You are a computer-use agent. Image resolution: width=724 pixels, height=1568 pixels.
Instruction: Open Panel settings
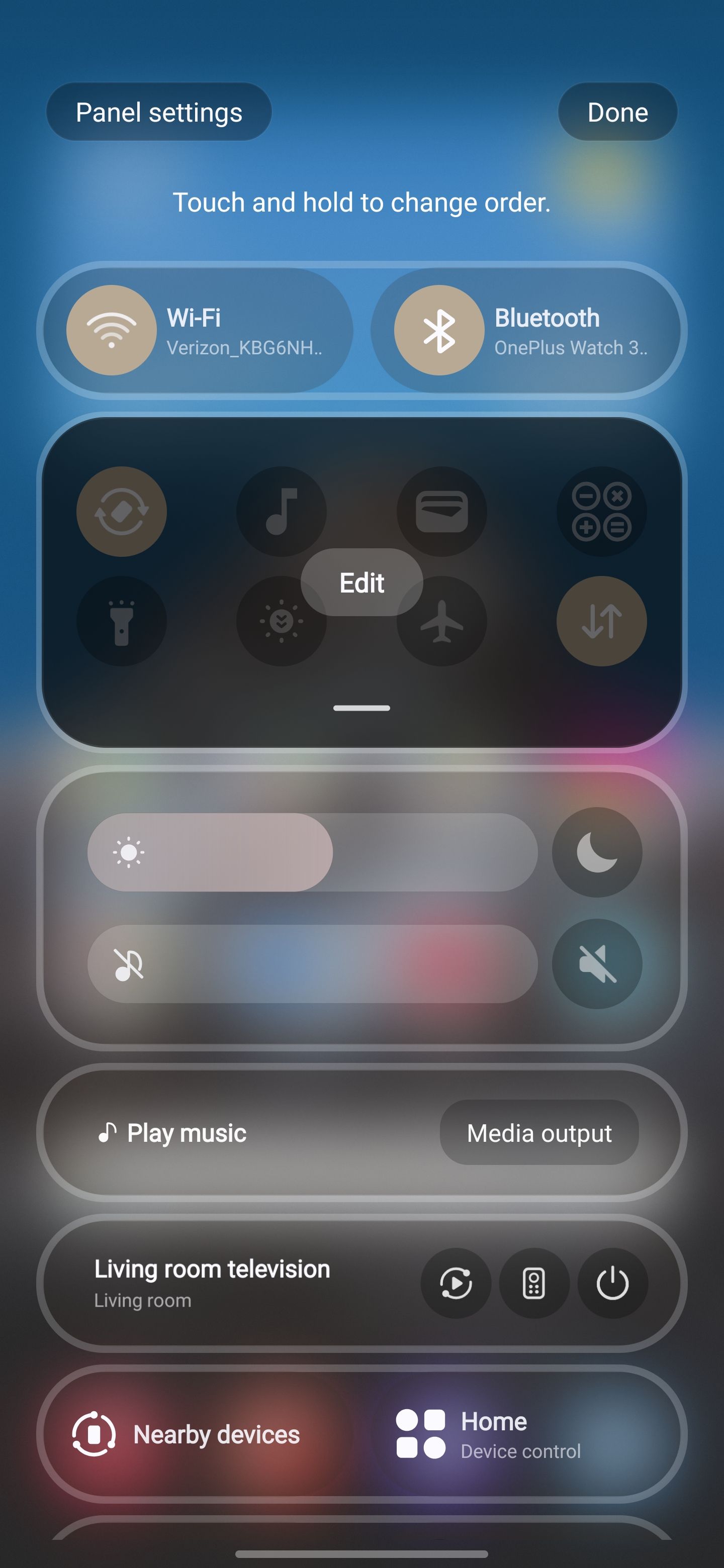pyautogui.click(x=159, y=112)
